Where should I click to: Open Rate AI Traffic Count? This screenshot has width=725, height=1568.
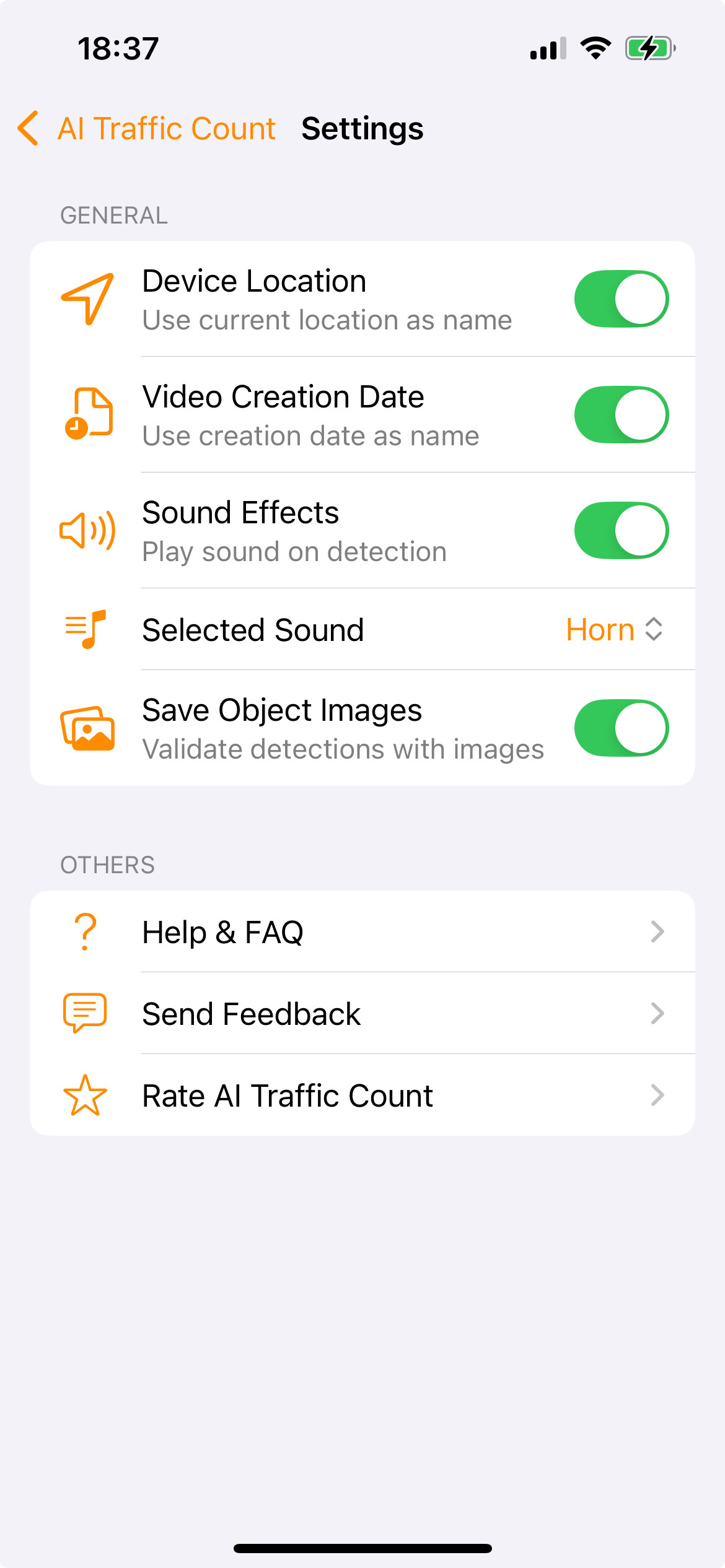362,1095
